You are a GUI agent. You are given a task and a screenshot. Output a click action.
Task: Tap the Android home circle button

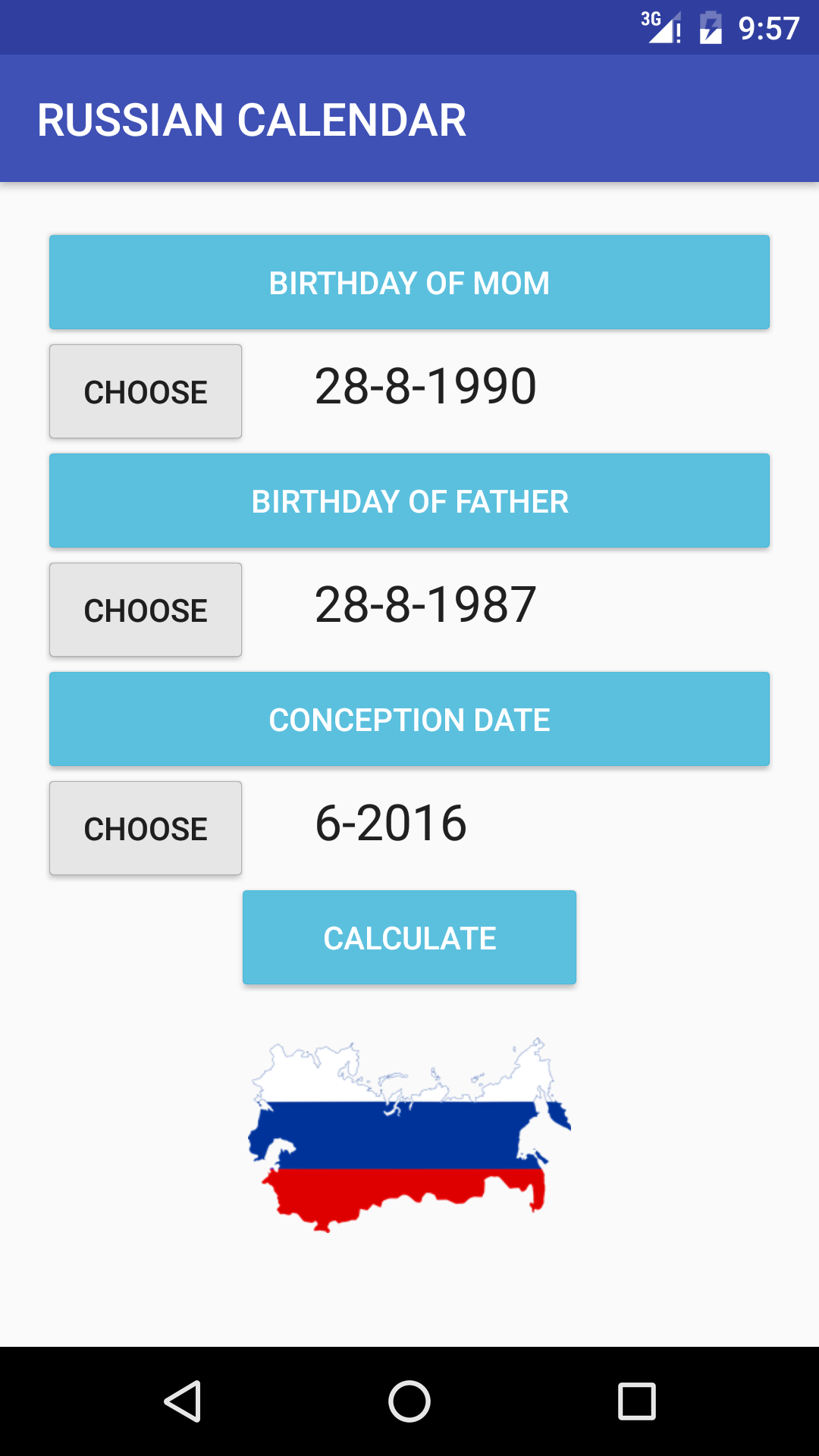(409, 1401)
